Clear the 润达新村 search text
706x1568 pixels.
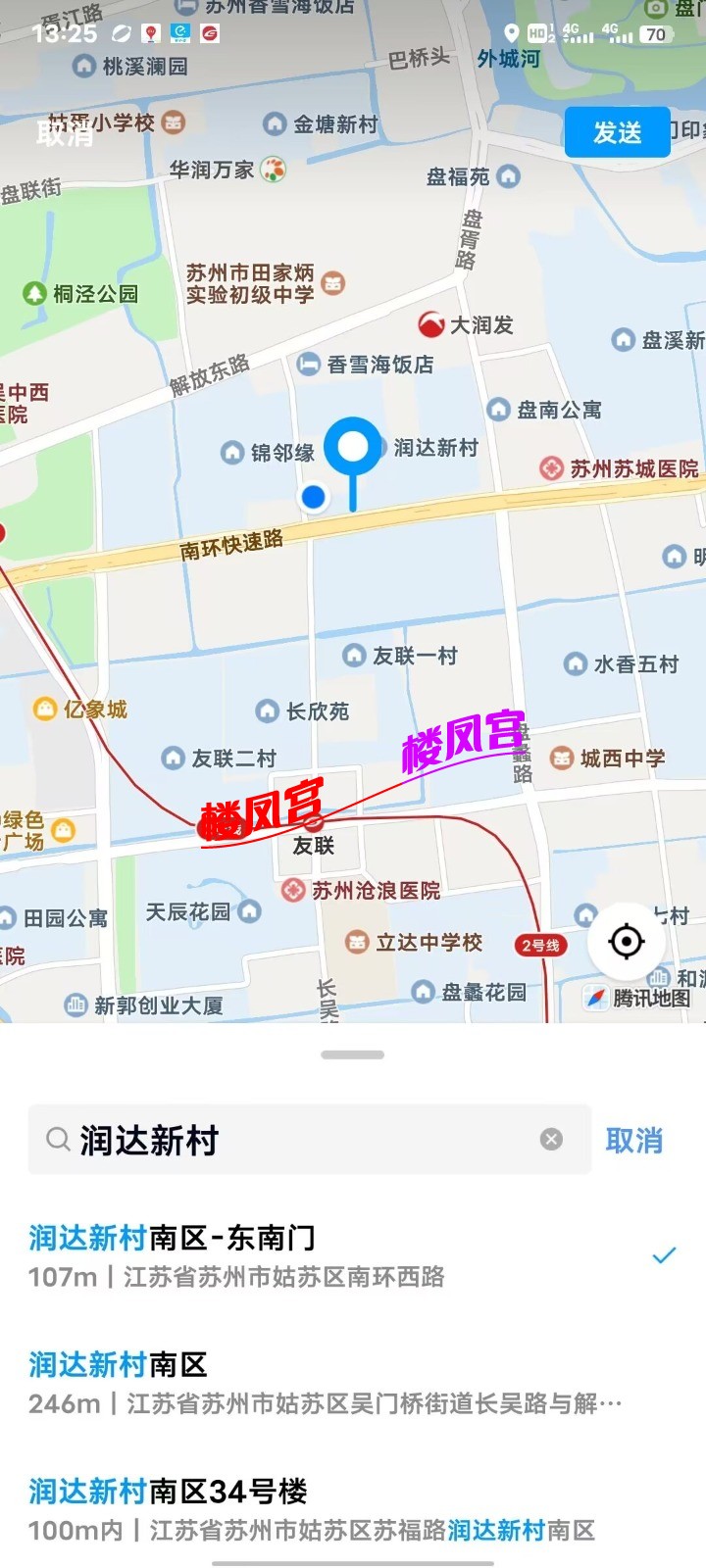tap(551, 1139)
